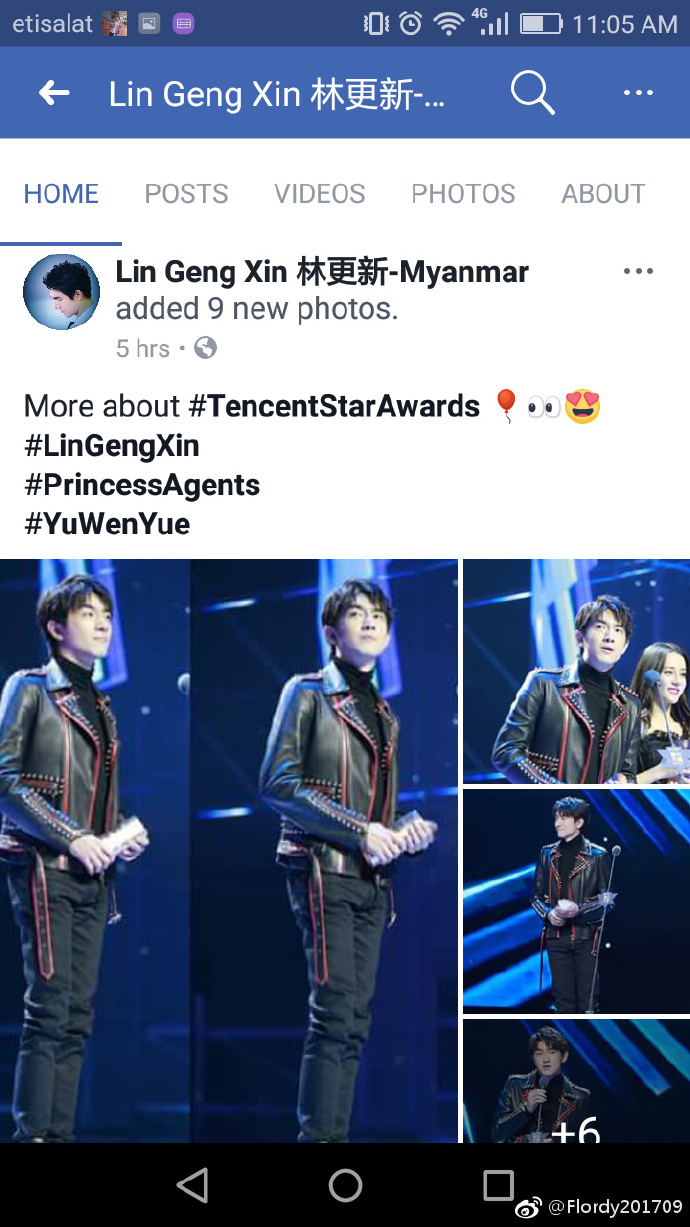Open the post's three-dot options menu
Image resolution: width=690 pixels, height=1227 pixels.
click(x=637, y=271)
